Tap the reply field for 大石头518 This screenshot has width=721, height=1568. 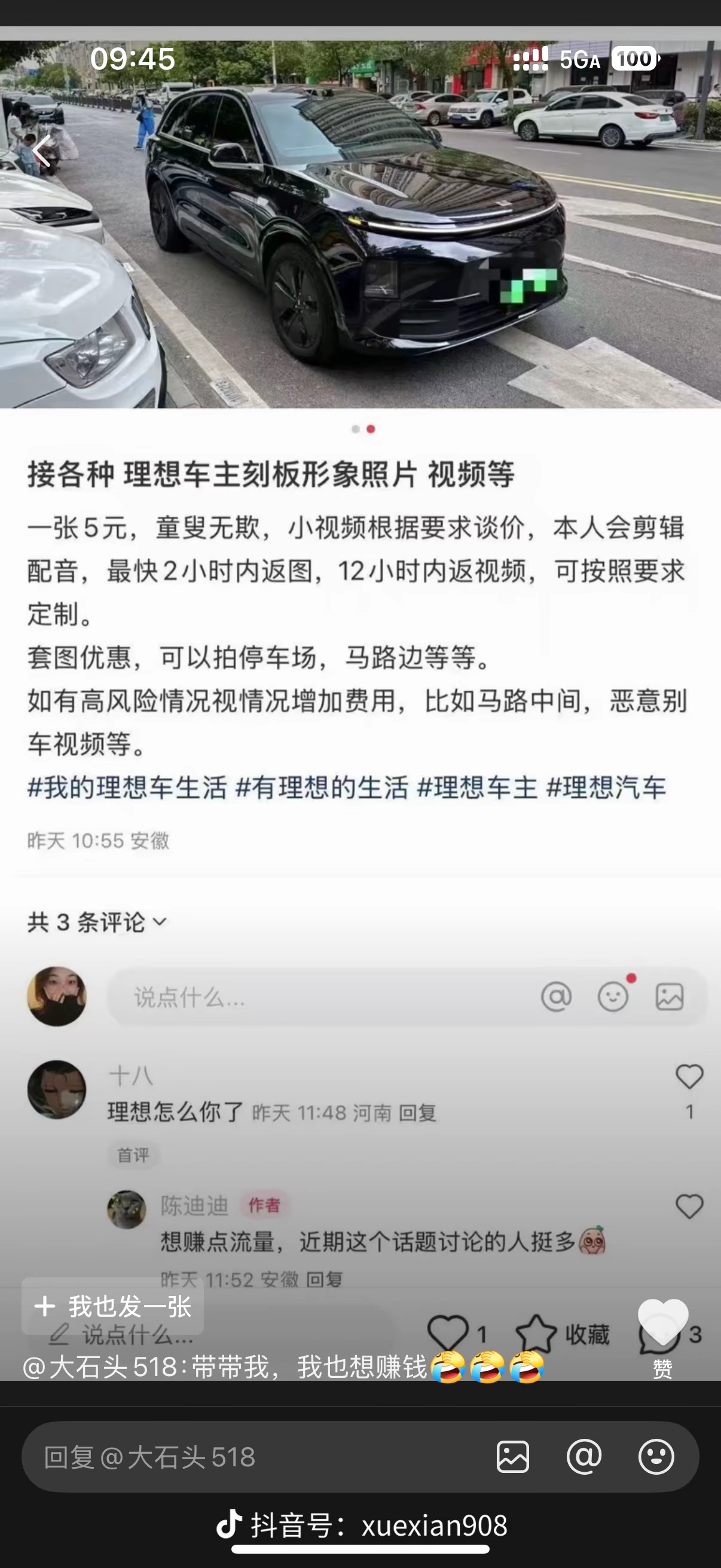click(243, 1458)
